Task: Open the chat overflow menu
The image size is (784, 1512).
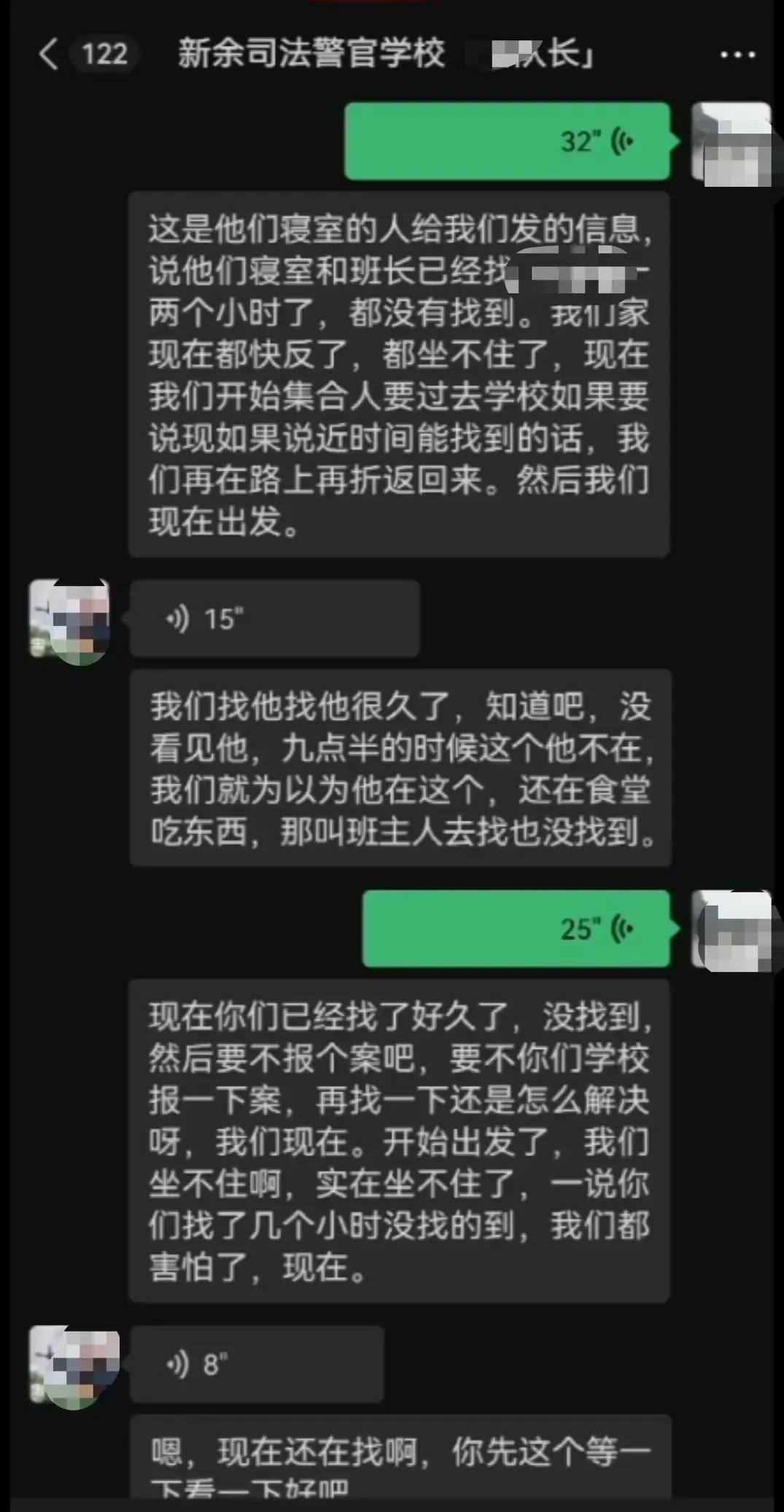Action: point(737,55)
